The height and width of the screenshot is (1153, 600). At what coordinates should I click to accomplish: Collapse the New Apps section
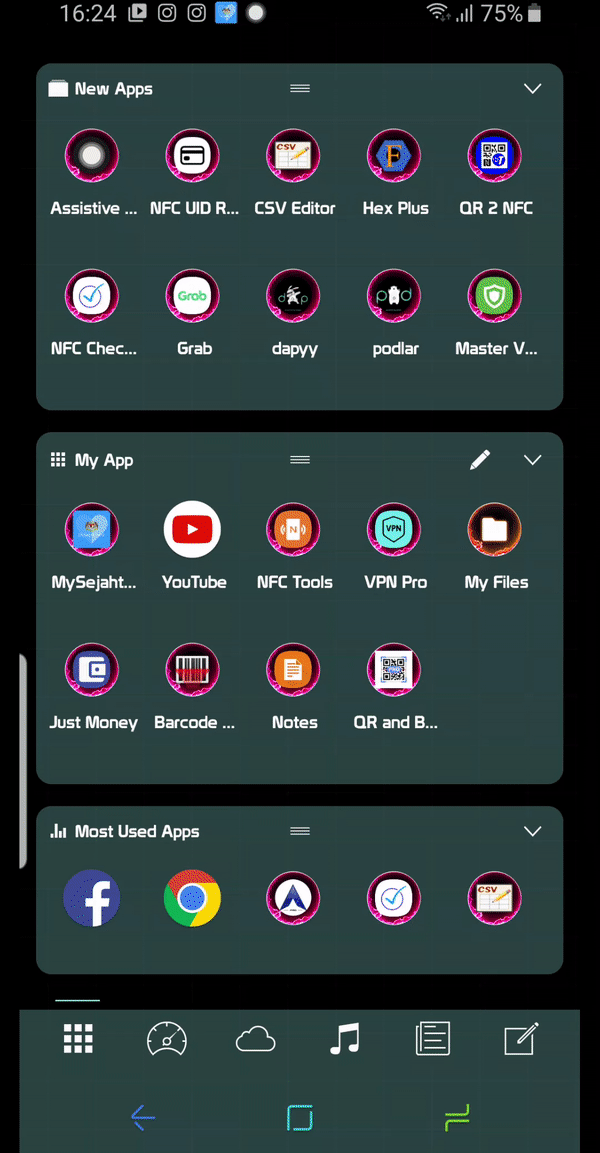click(532, 89)
